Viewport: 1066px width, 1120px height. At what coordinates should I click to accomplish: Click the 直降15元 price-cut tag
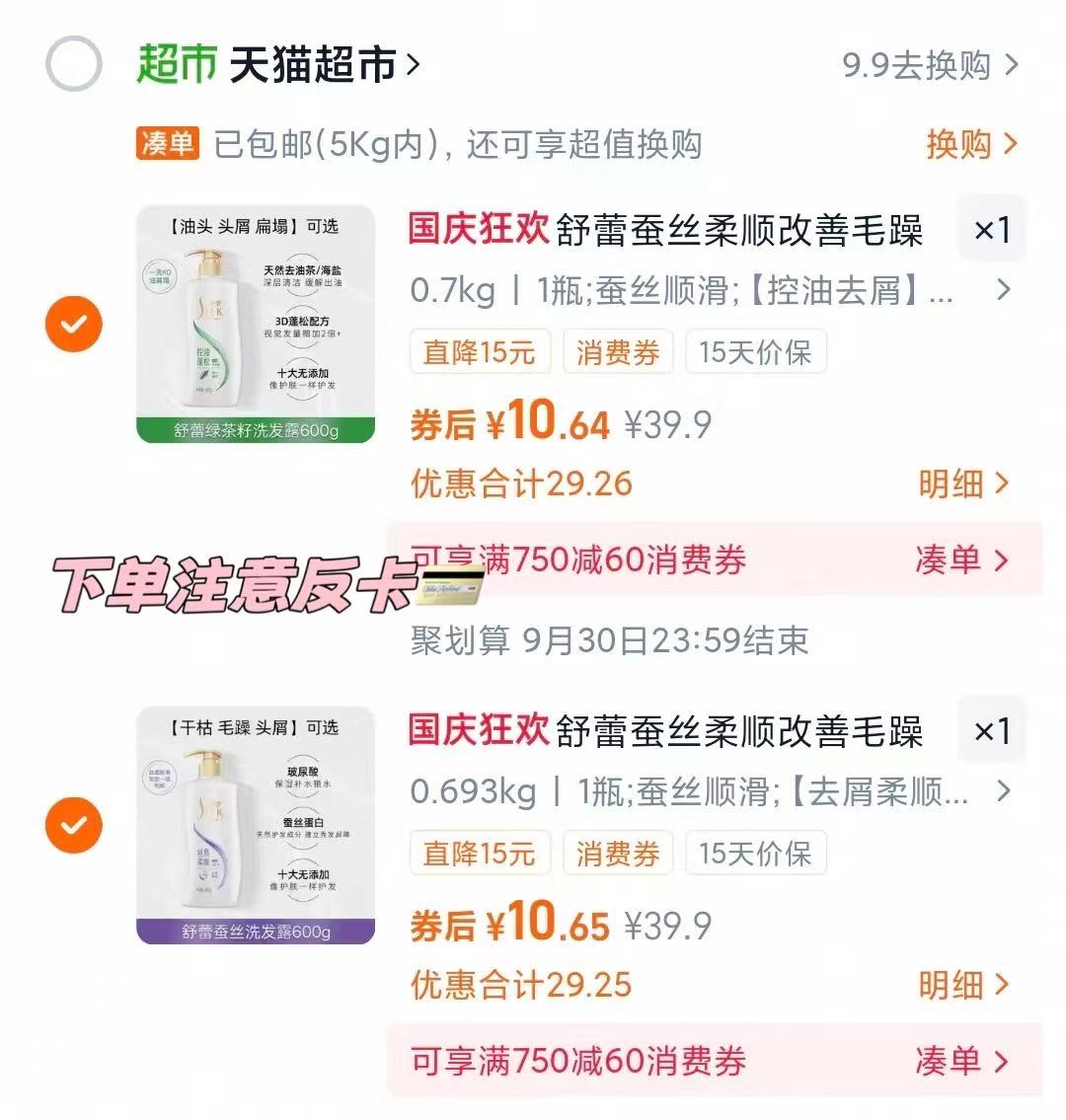pyautogui.click(x=479, y=351)
